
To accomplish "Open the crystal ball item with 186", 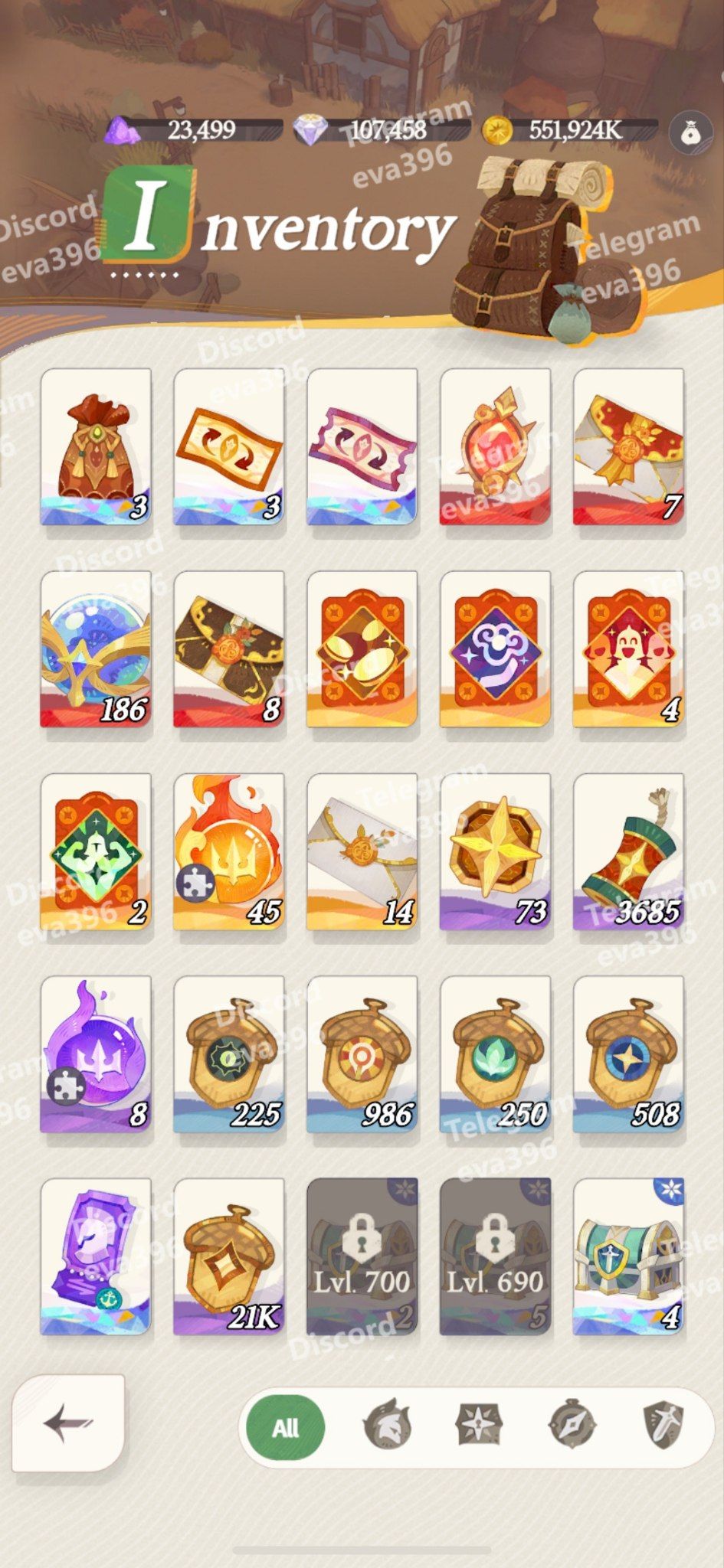I will click(96, 649).
